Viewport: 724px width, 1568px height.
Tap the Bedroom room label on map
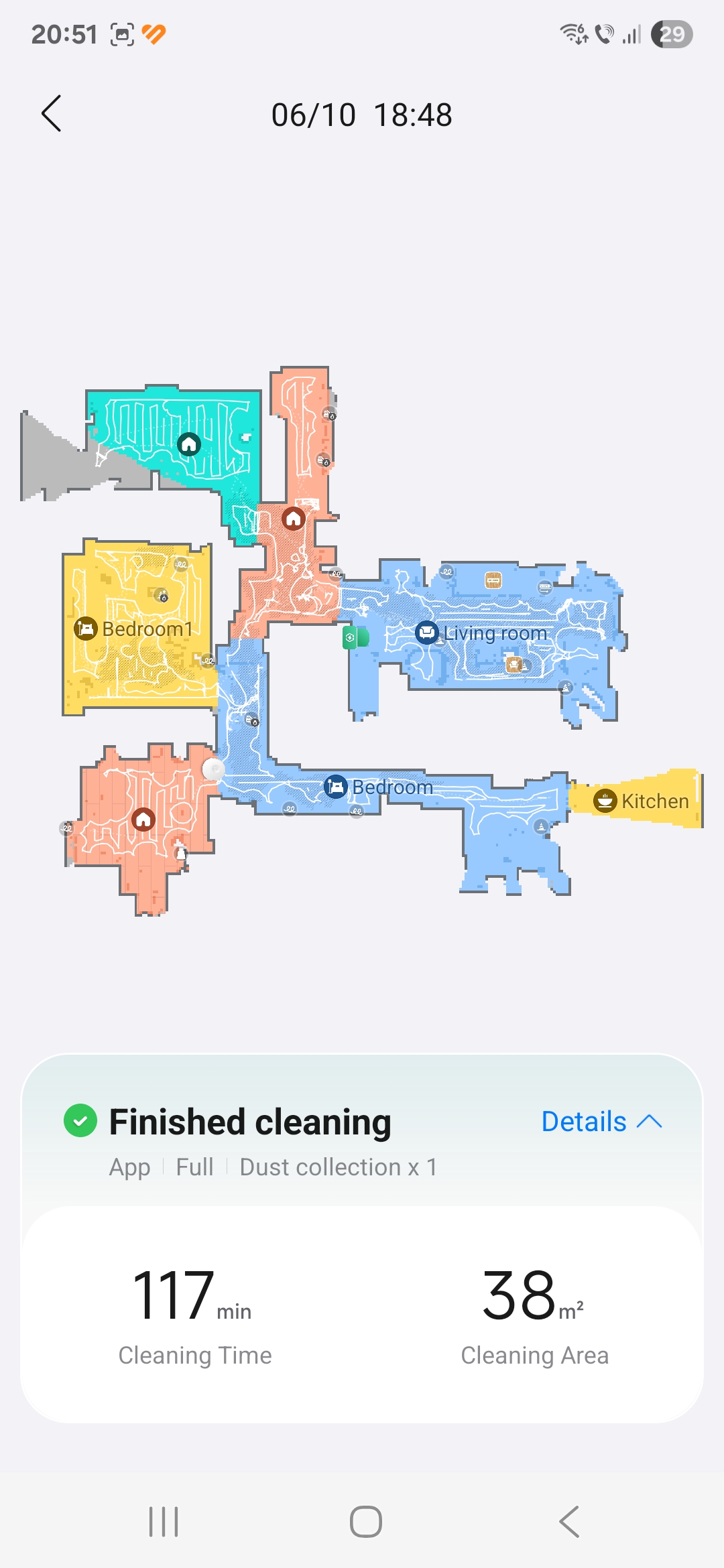[x=379, y=787]
